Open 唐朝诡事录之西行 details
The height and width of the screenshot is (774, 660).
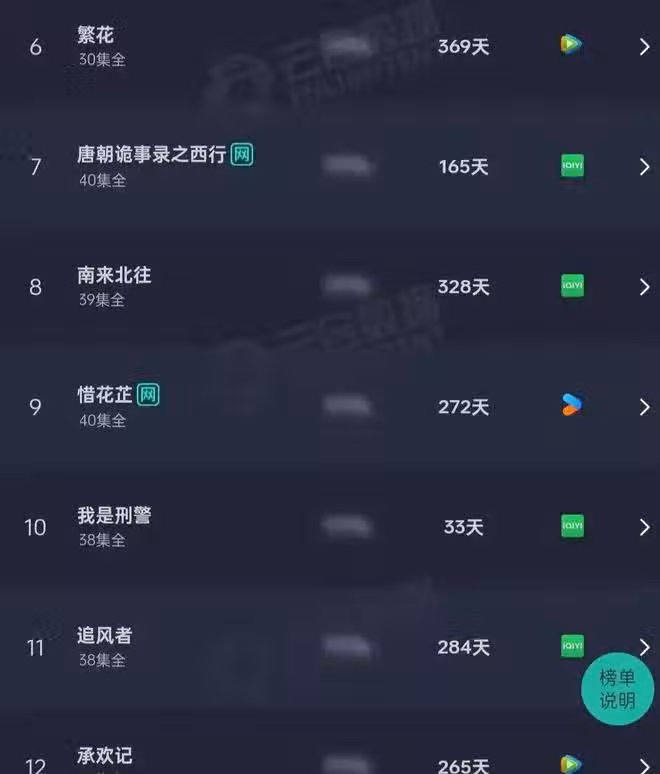[330, 166]
